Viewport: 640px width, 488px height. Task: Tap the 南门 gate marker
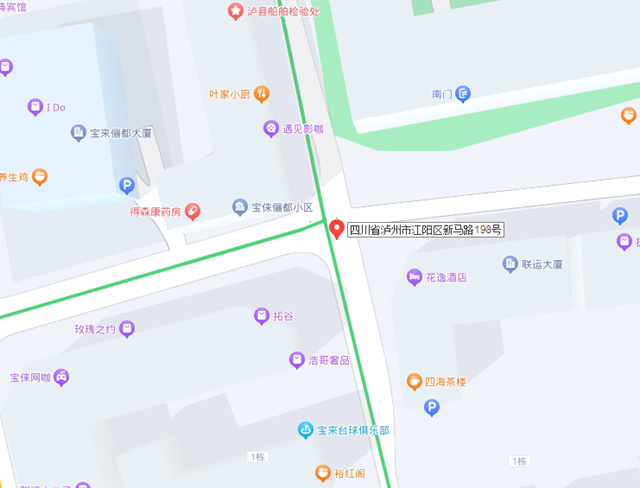tap(464, 94)
